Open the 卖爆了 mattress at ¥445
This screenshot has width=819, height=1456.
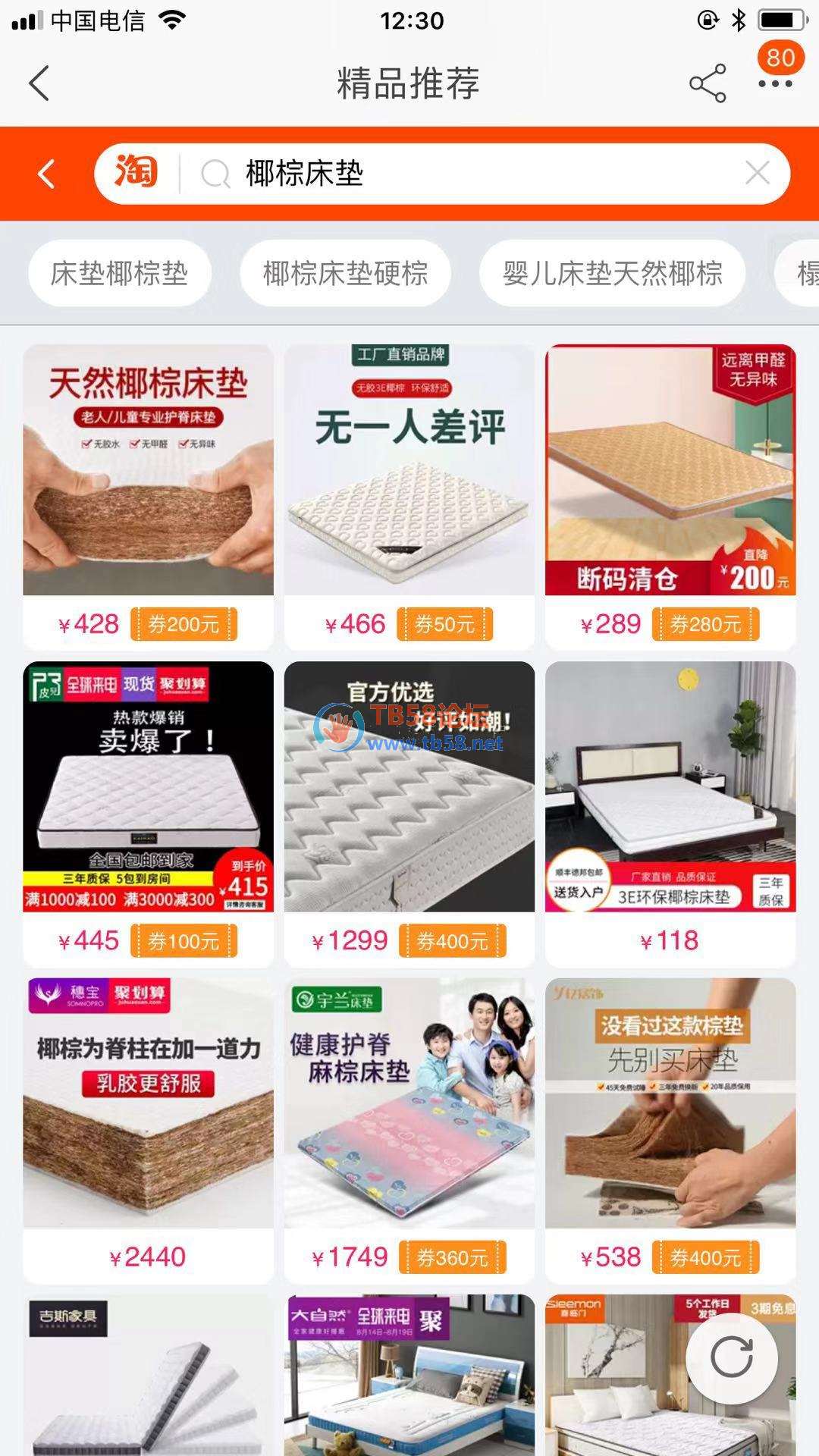(x=148, y=786)
